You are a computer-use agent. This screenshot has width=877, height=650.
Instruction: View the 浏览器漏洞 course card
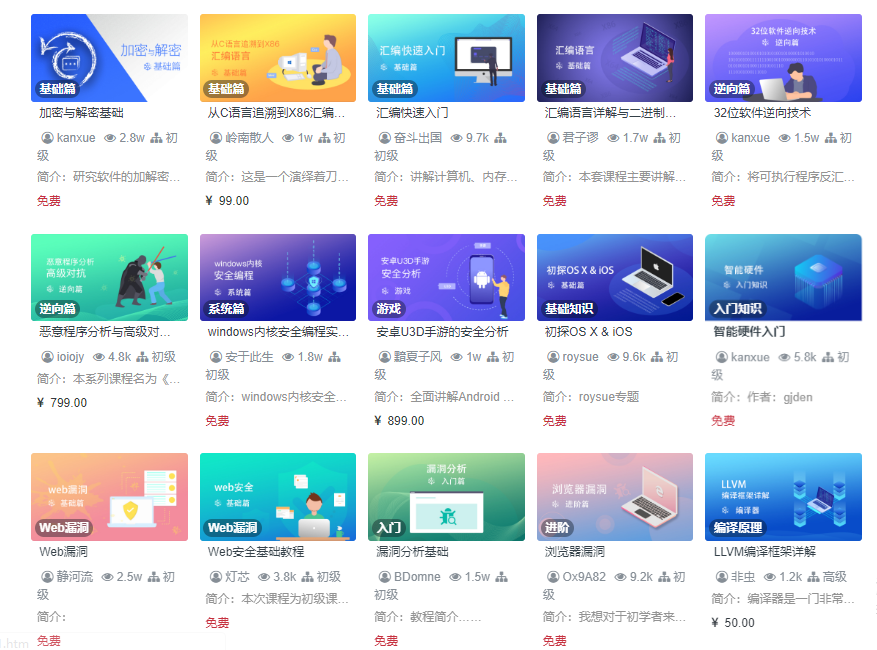pos(614,497)
